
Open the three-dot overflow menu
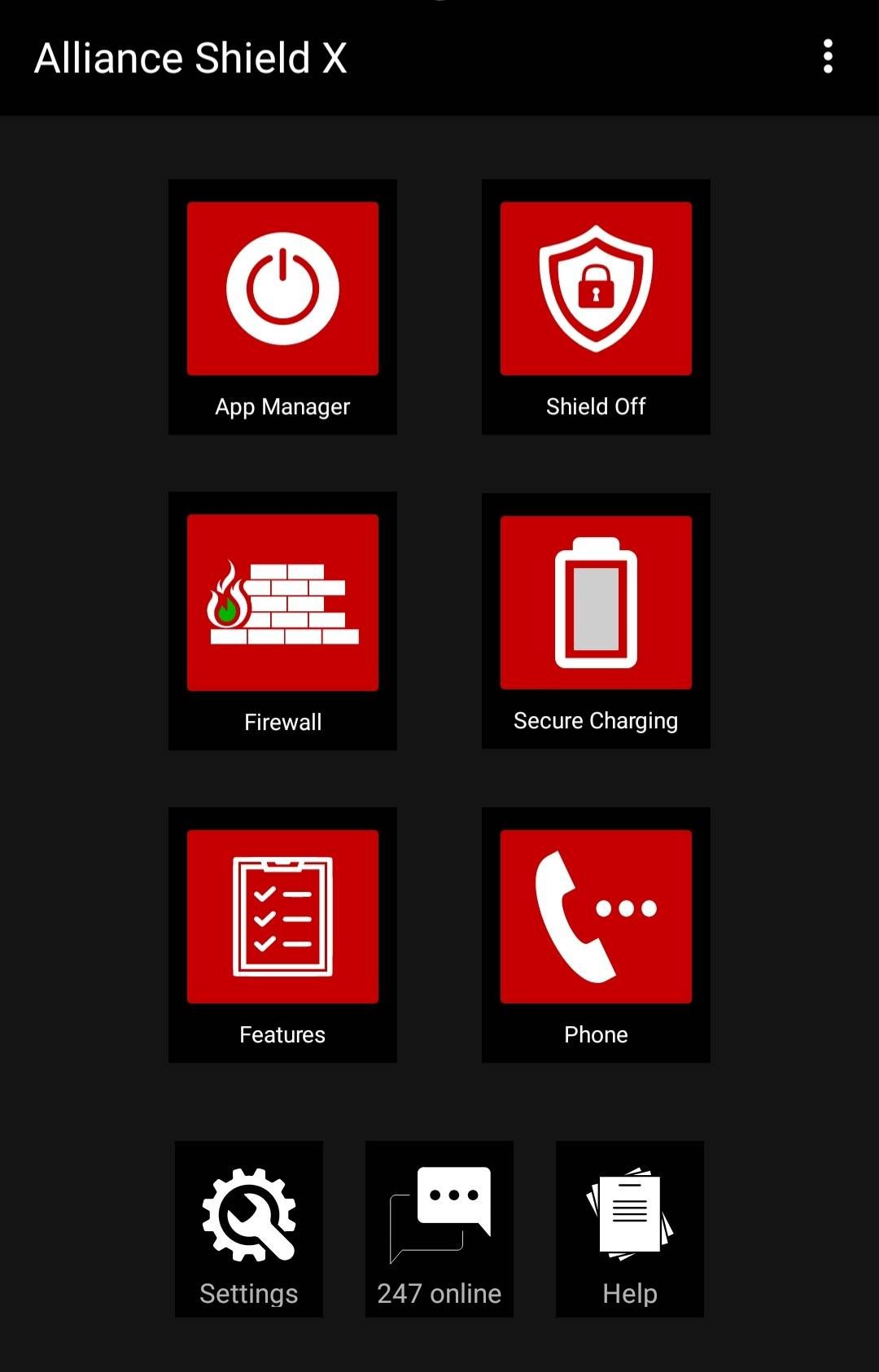pyautogui.click(x=828, y=55)
